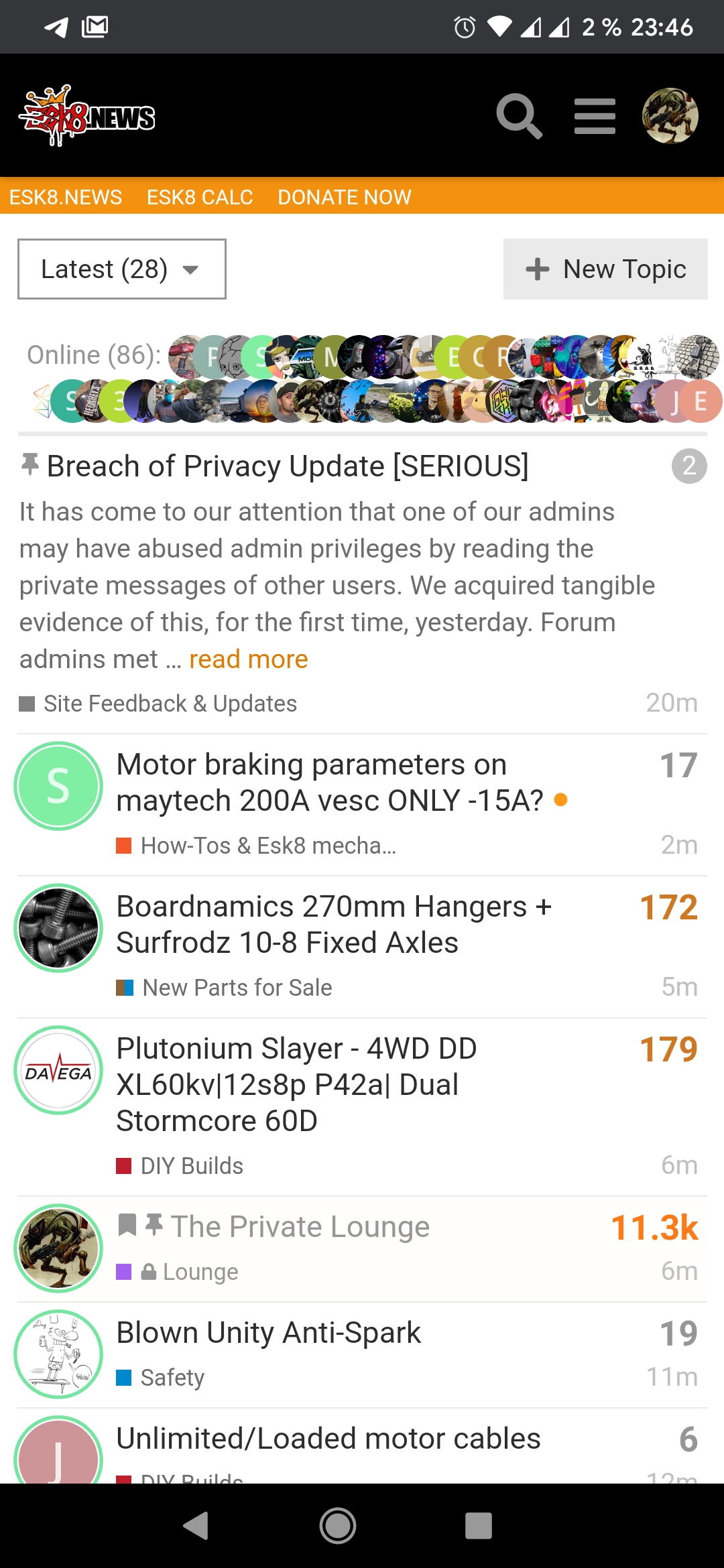Tap the Esk8 News logo

pos(87,117)
